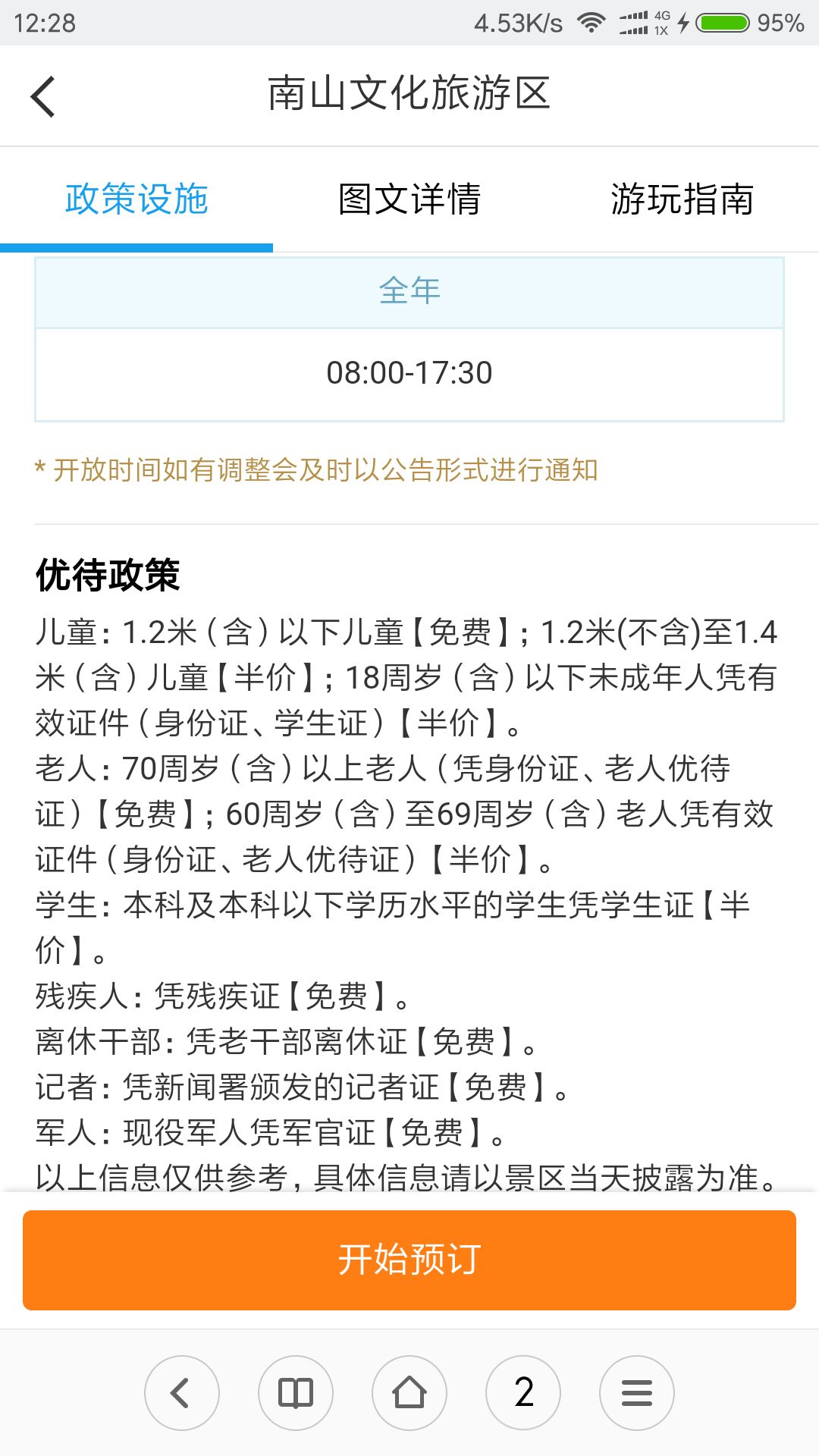Viewport: 819px width, 1456px height.
Task: Open the browser bookmarks book icon
Action: tap(296, 1393)
